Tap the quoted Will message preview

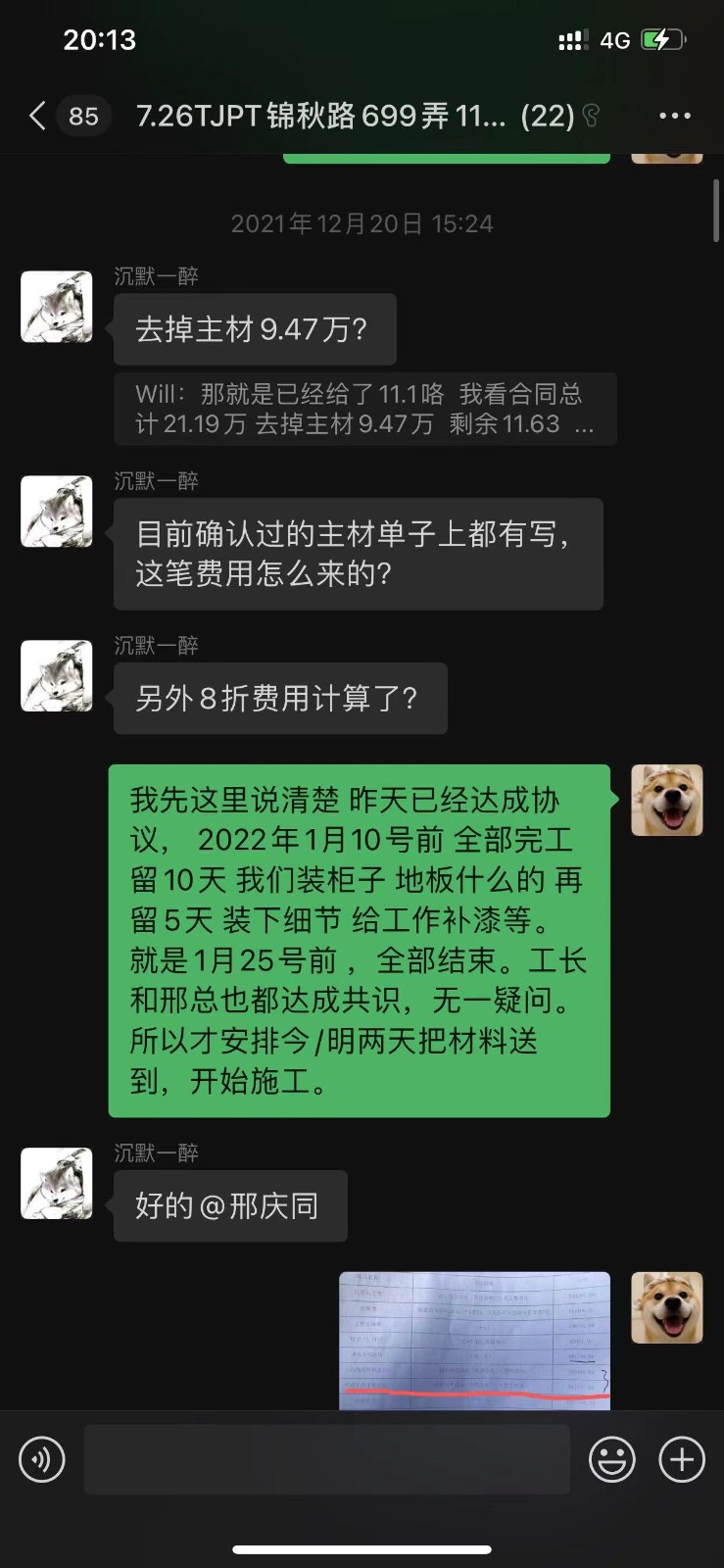(364, 409)
